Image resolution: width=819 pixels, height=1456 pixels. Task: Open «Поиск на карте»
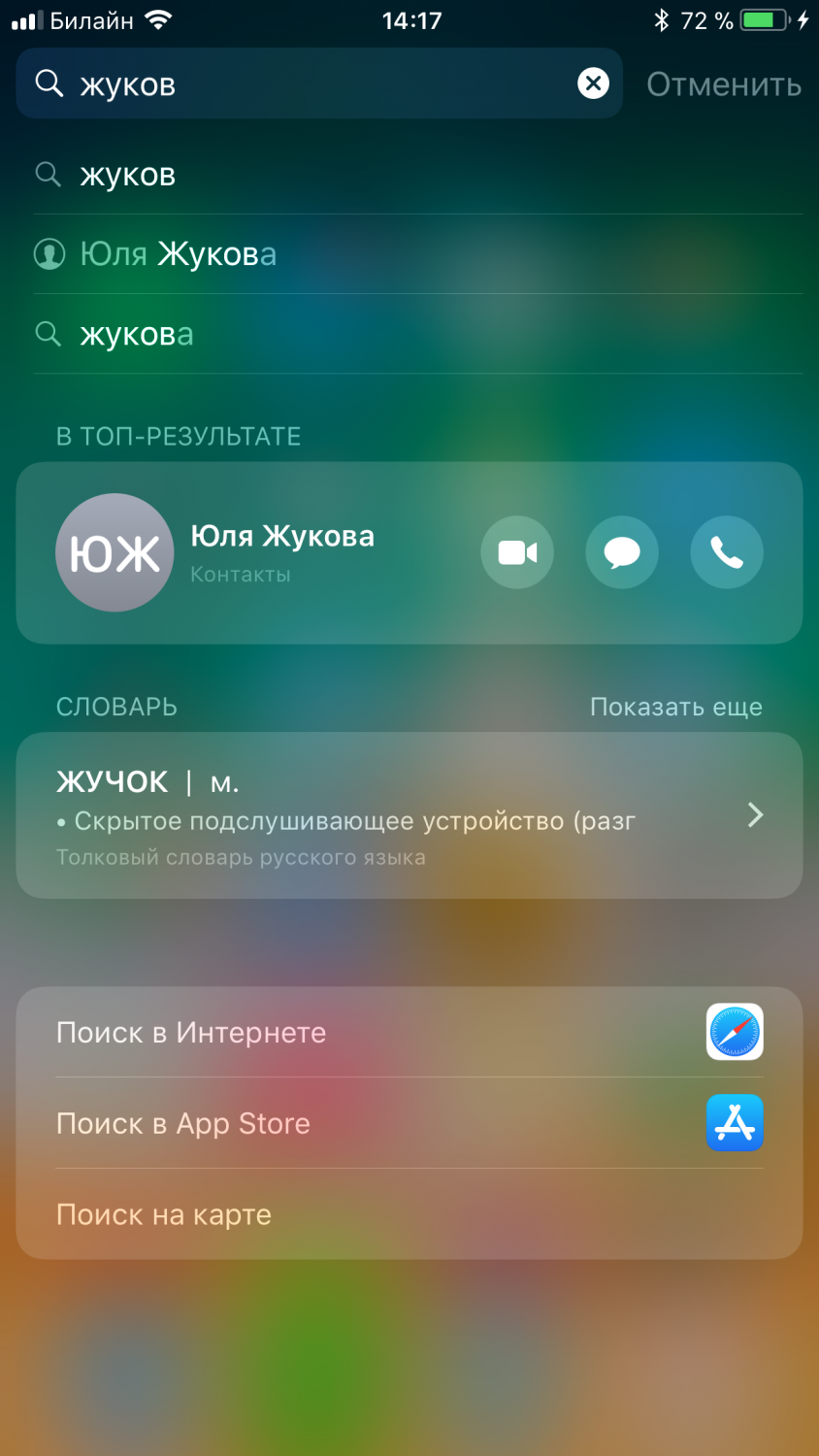click(x=408, y=1214)
